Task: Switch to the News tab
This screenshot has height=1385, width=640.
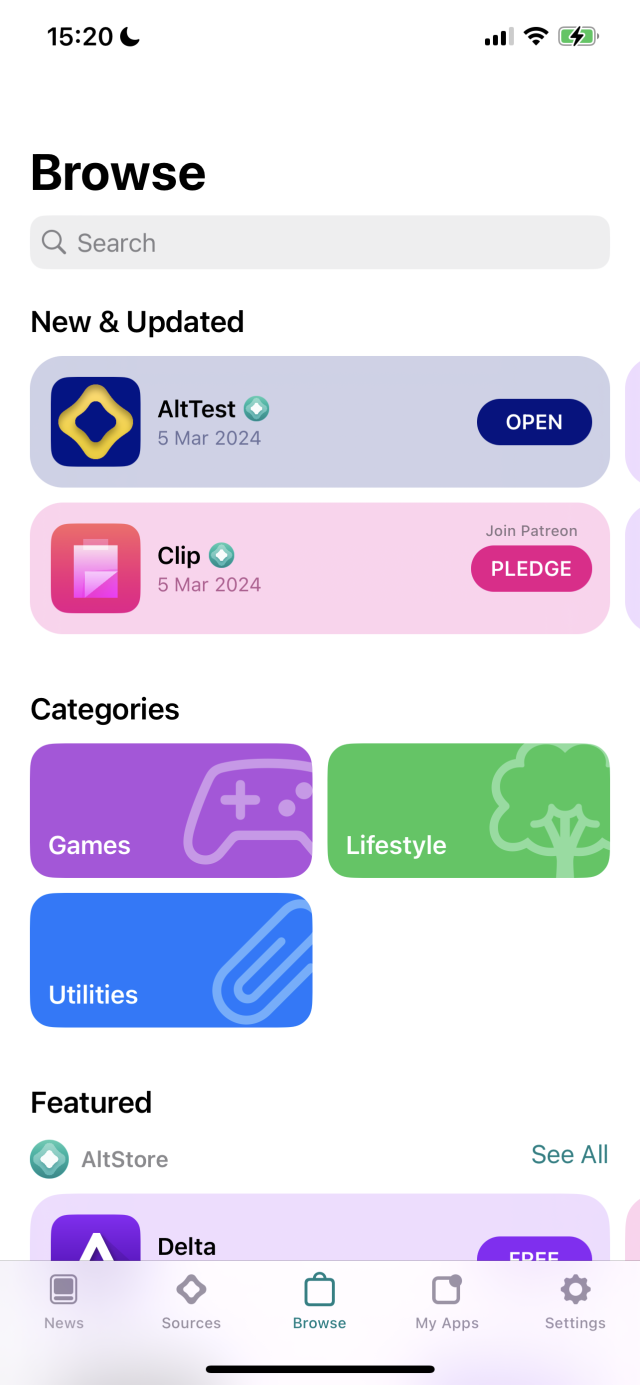Action: point(64,1303)
